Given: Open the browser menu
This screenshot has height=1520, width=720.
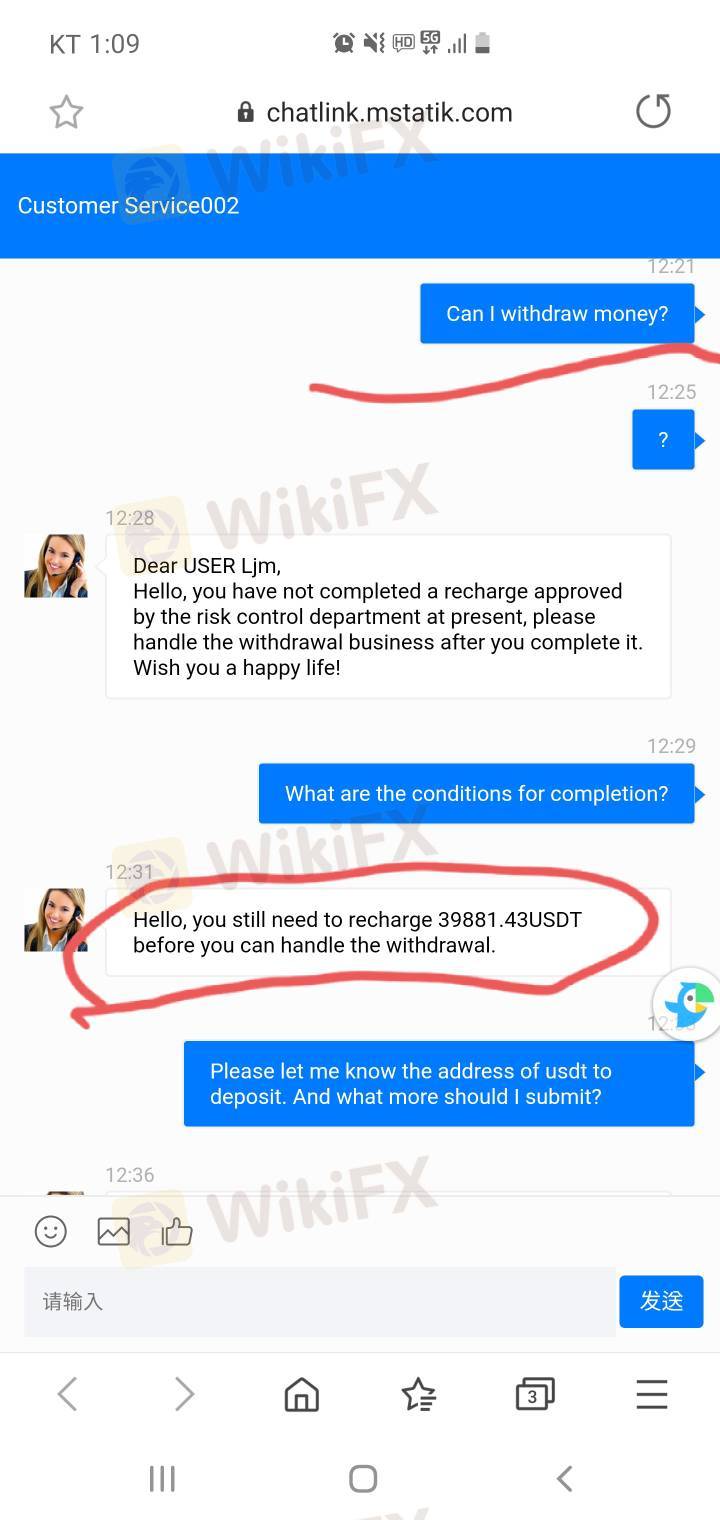Looking at the screenshot, I should pos(651,1393).
